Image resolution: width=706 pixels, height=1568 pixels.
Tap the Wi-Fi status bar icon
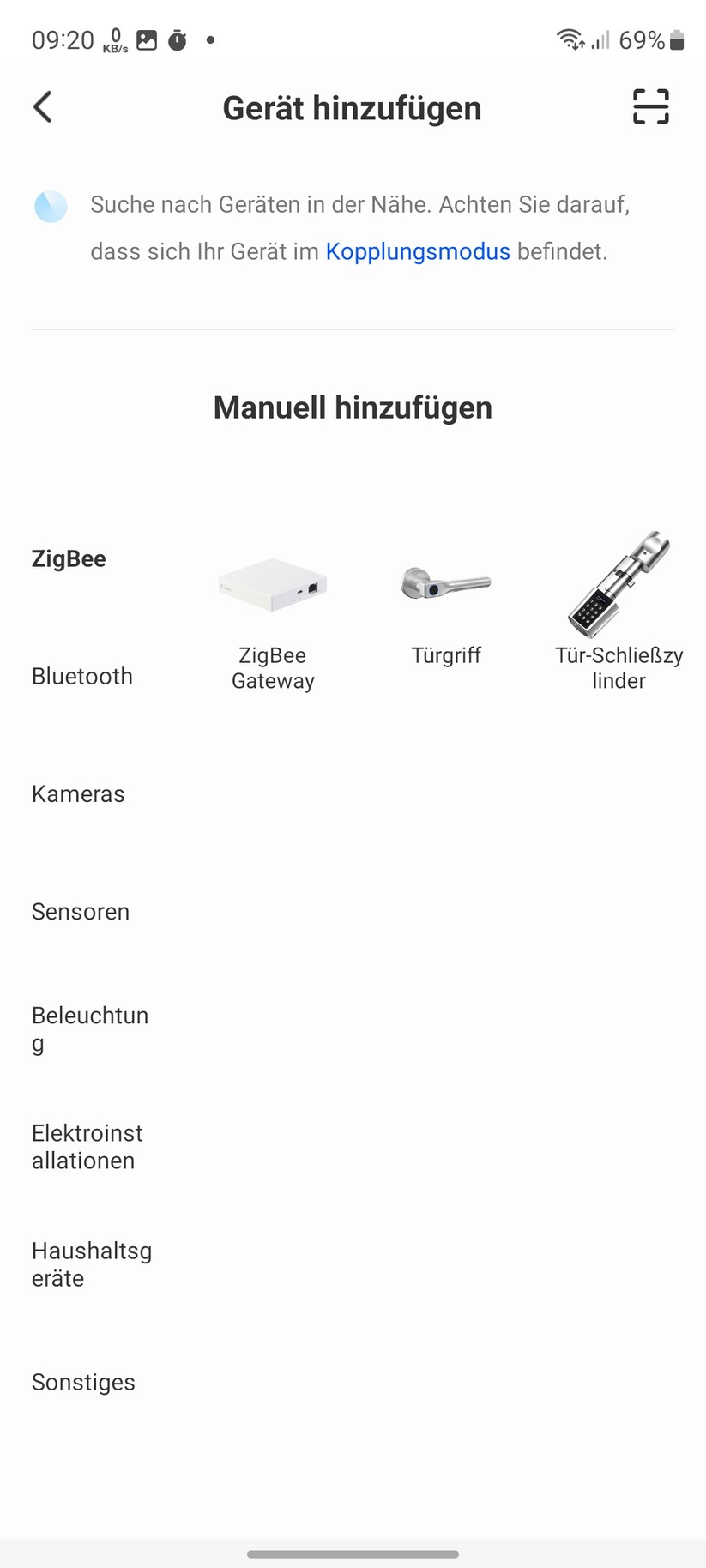pos(570,38)
